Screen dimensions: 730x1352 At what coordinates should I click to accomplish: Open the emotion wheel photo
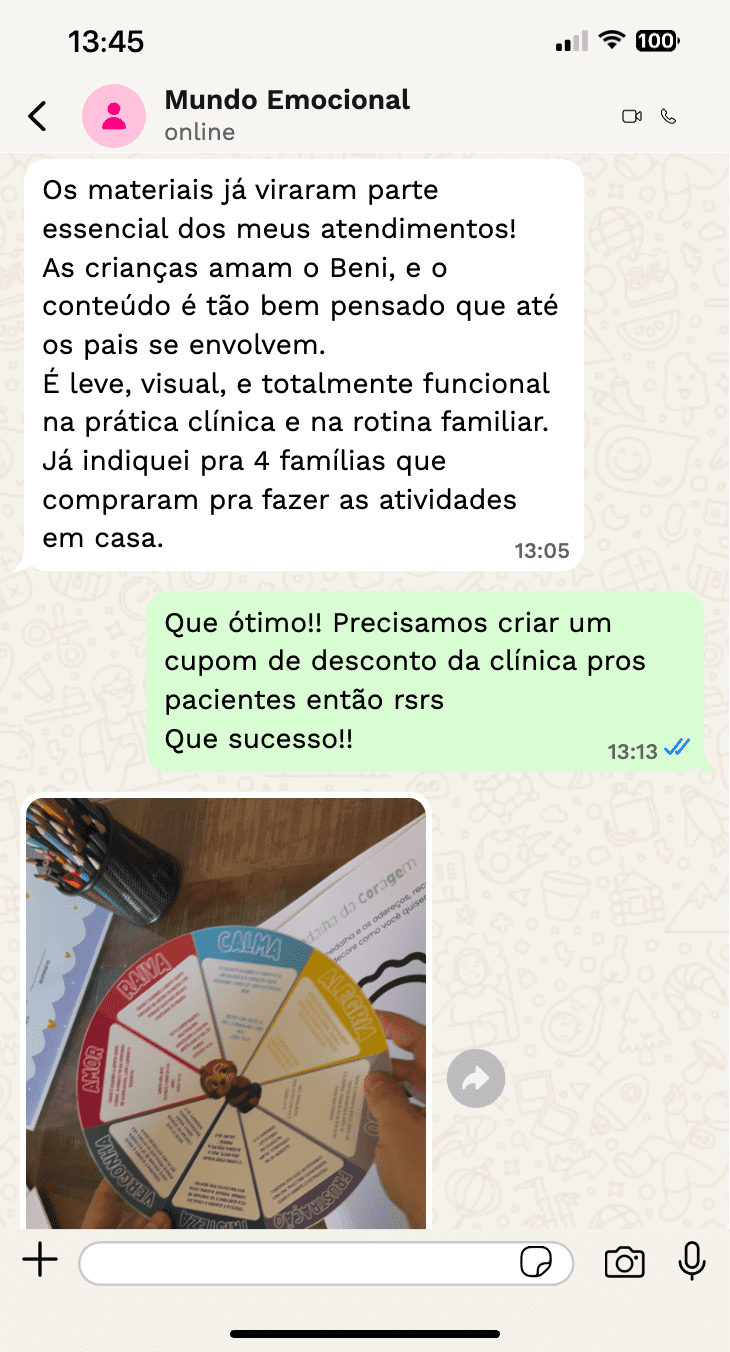[x=226, y=1012]
